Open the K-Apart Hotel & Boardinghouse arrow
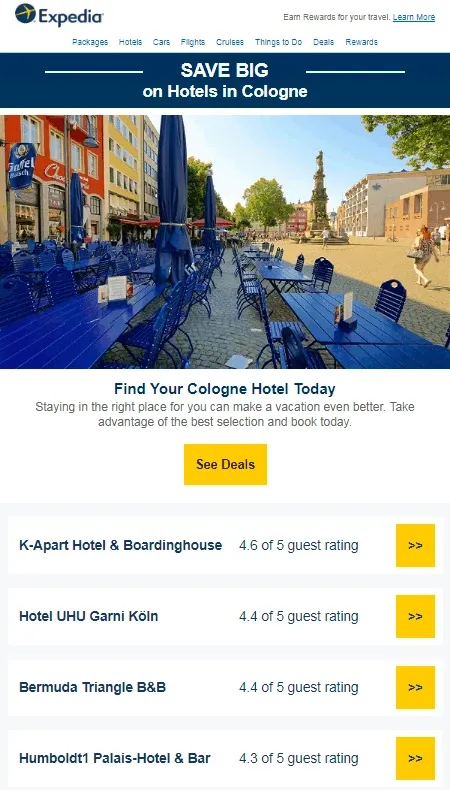The image size is (450, 790). coord(415,545)
